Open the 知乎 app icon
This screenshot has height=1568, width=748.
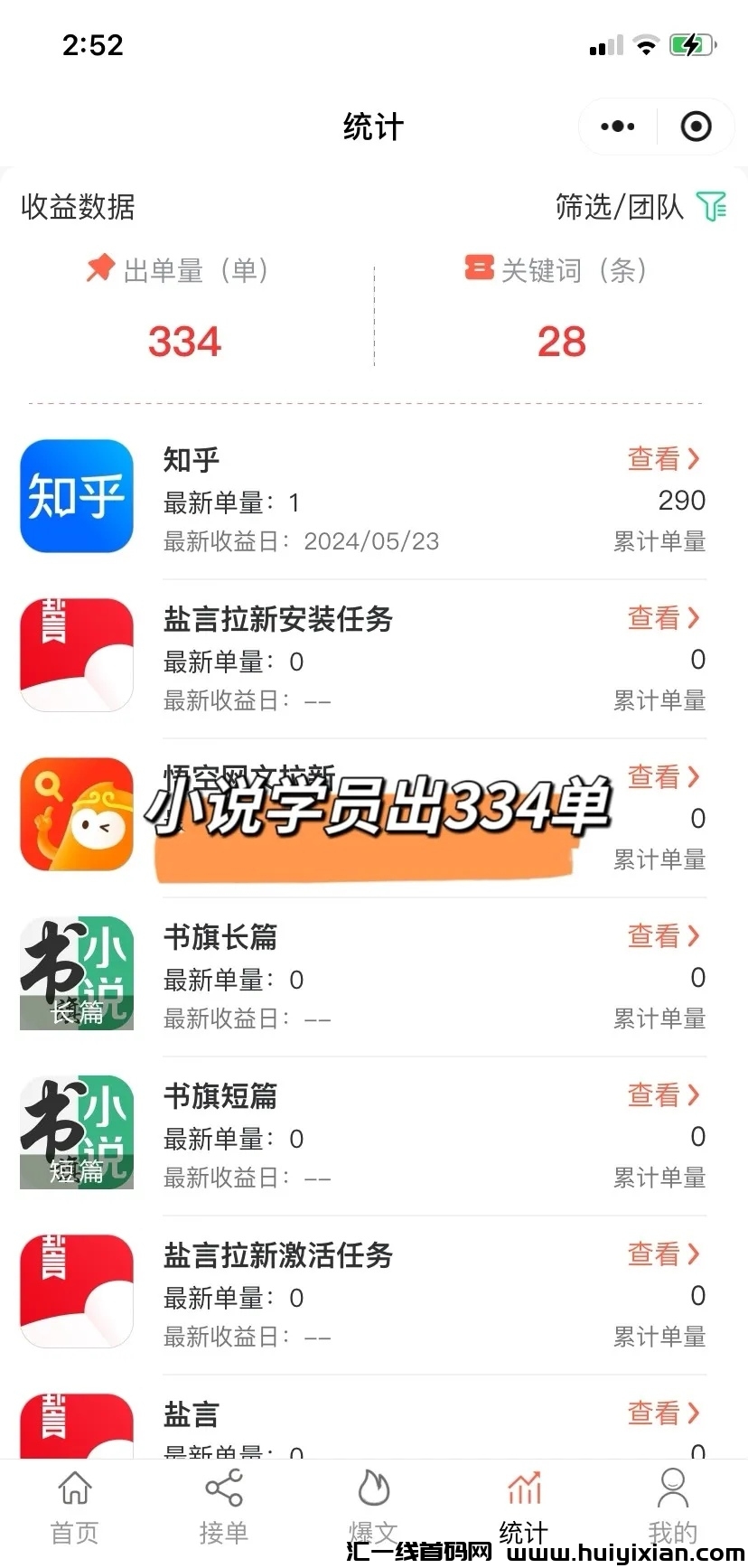tap(76, 495)
